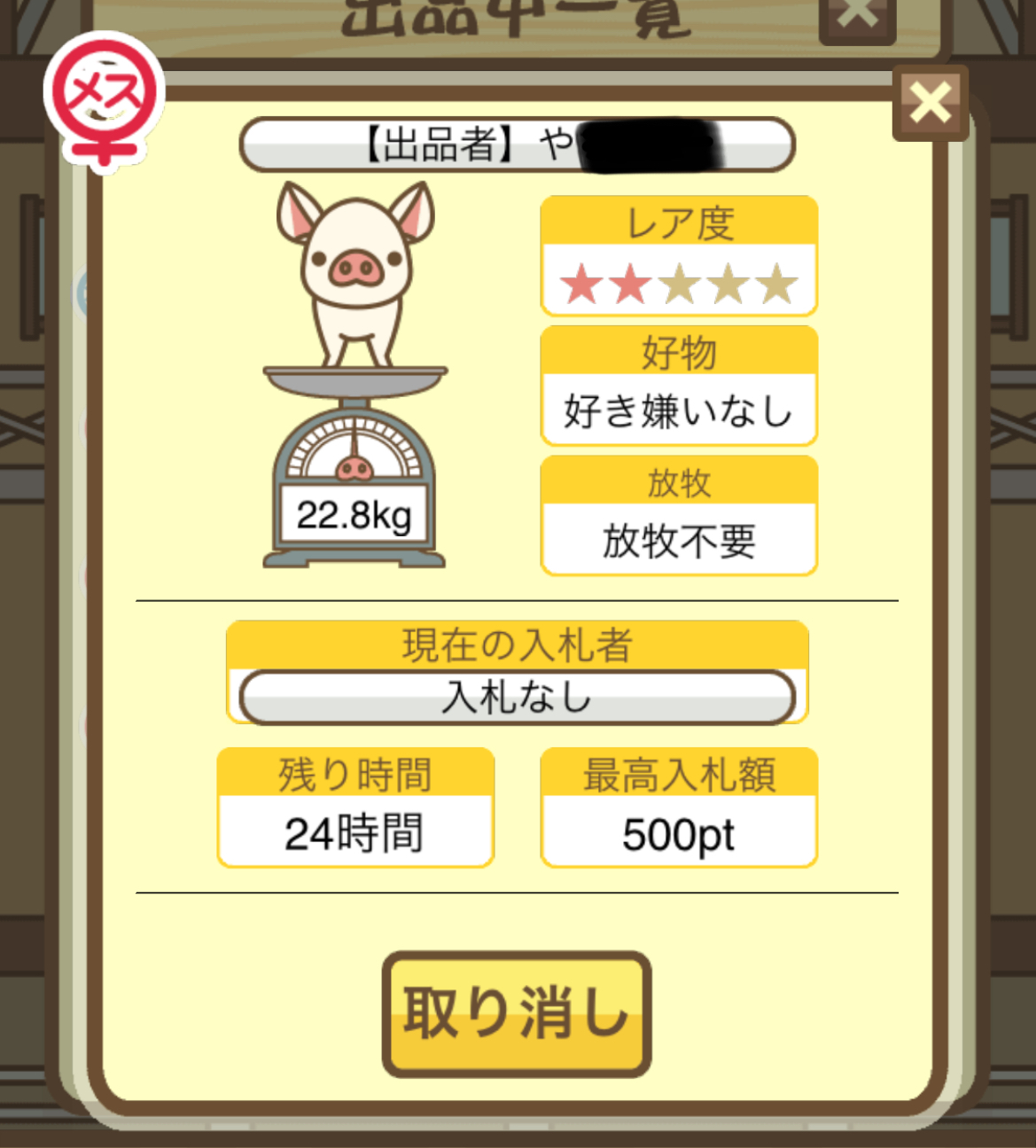Dismiss the 出品中一覧 window behind
This screenshot has height=1148, width=1036.
(856, 15)
